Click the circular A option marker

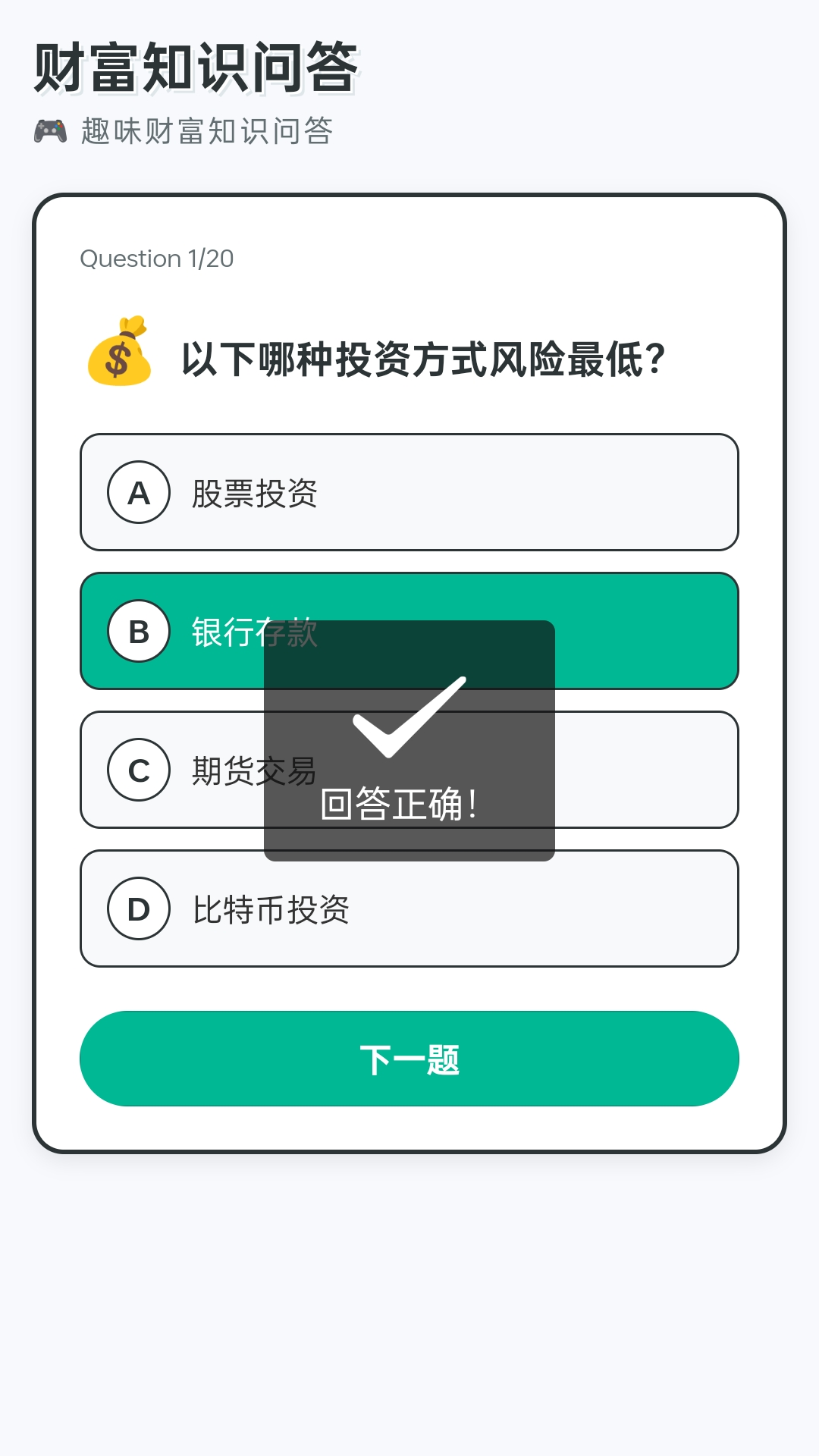[139, 493]
